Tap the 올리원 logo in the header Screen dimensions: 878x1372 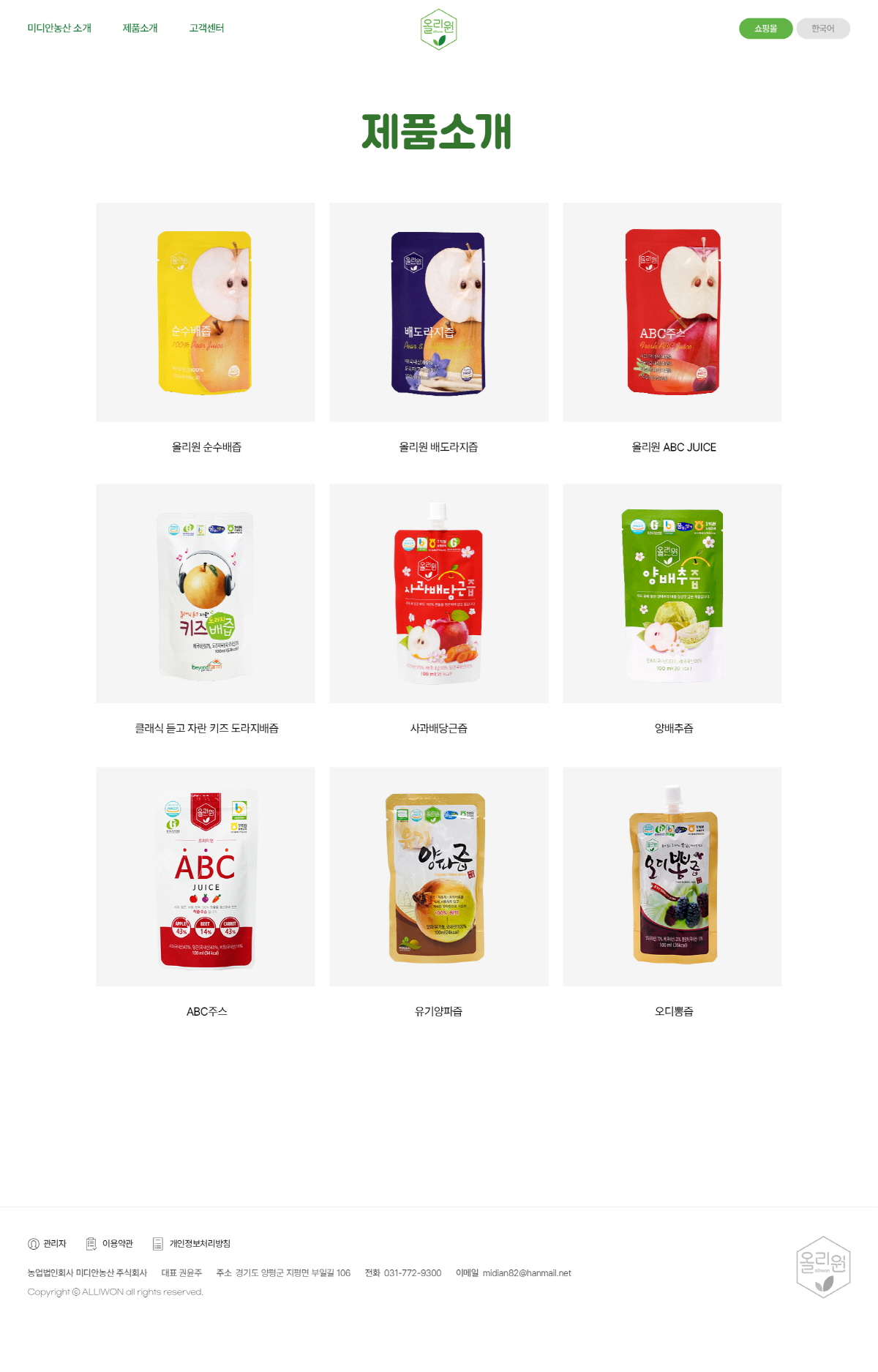click(x=439, y=29)
